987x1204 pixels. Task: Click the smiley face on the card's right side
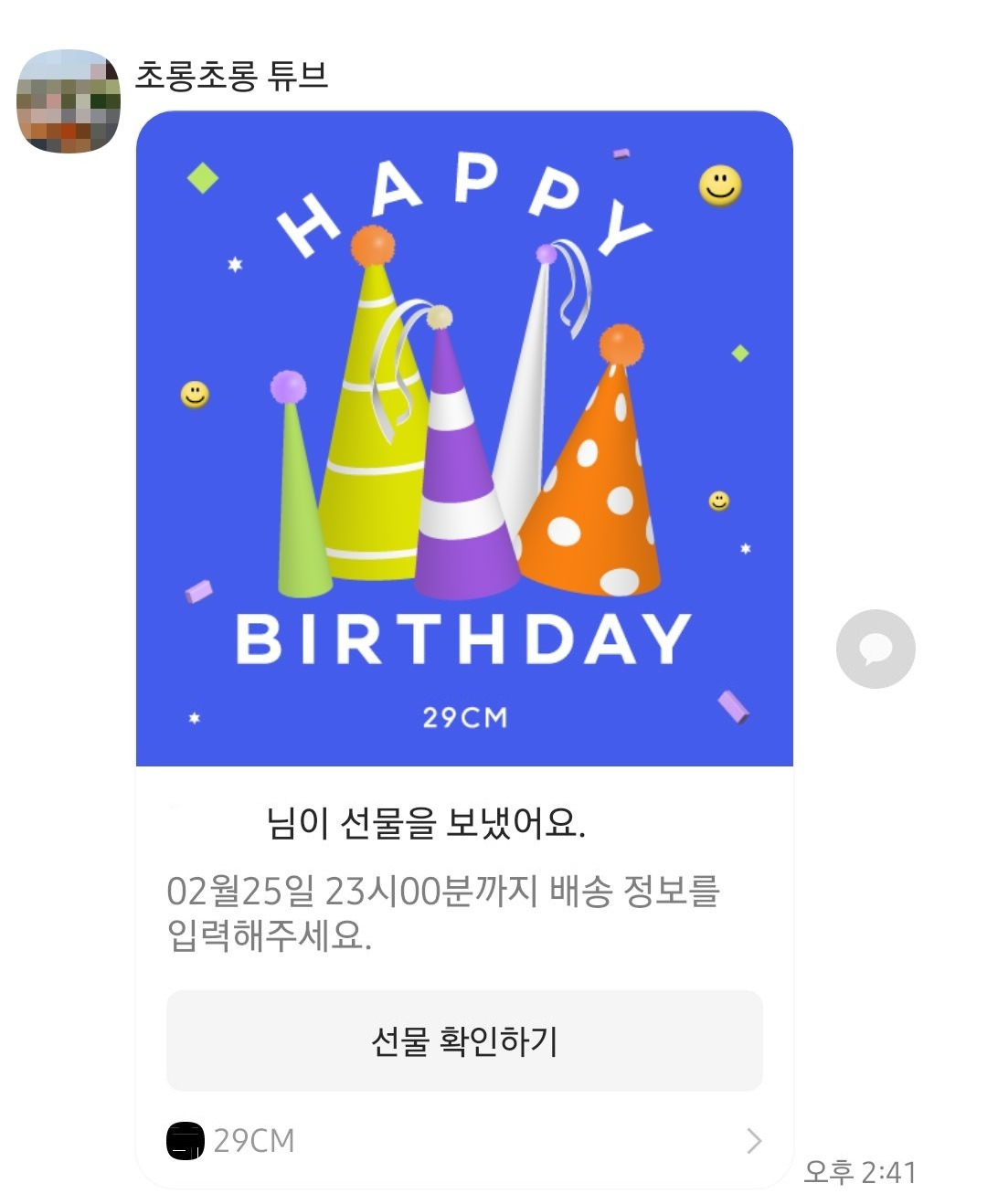coord(718,501)
